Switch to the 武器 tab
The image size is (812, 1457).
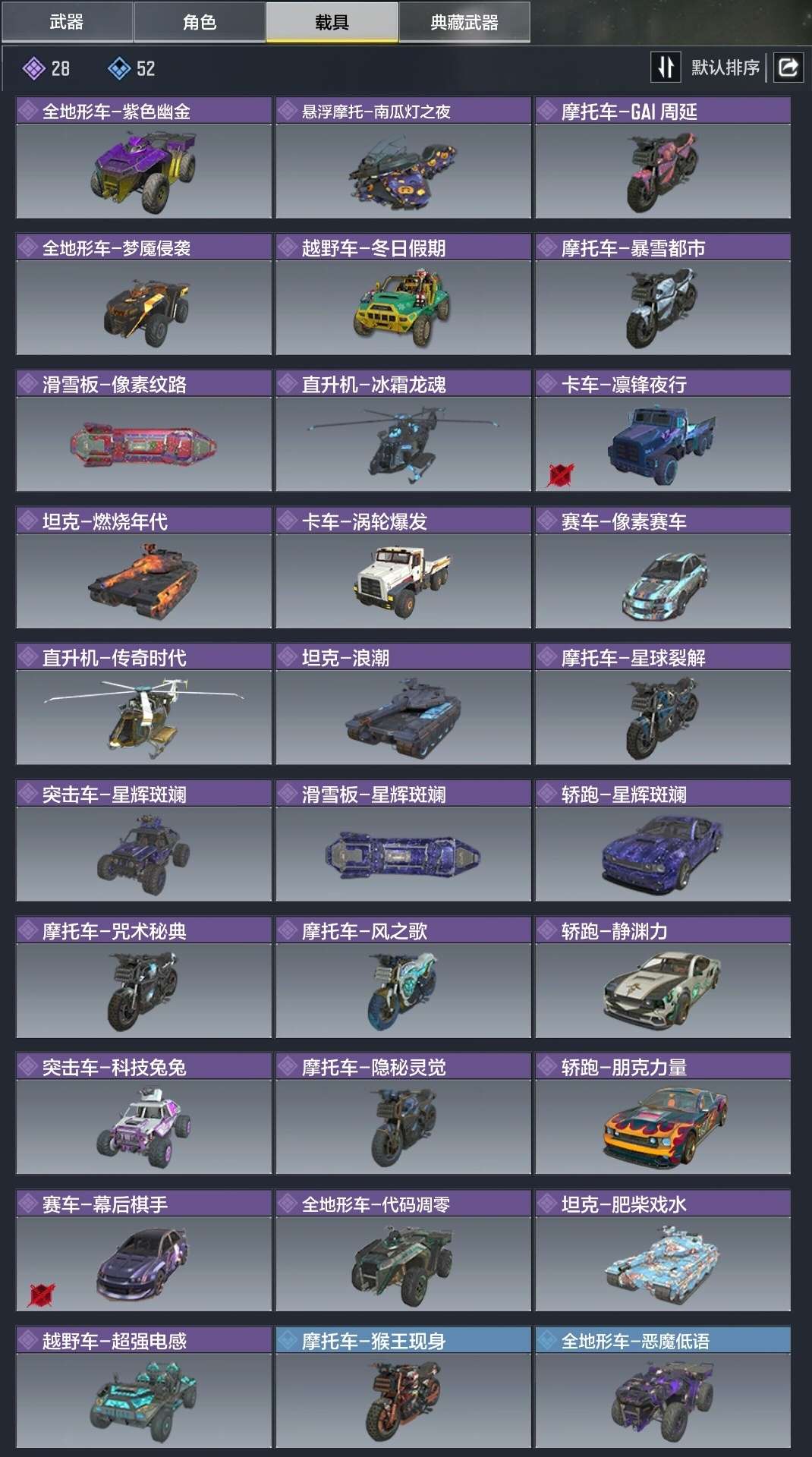[67, 22]
